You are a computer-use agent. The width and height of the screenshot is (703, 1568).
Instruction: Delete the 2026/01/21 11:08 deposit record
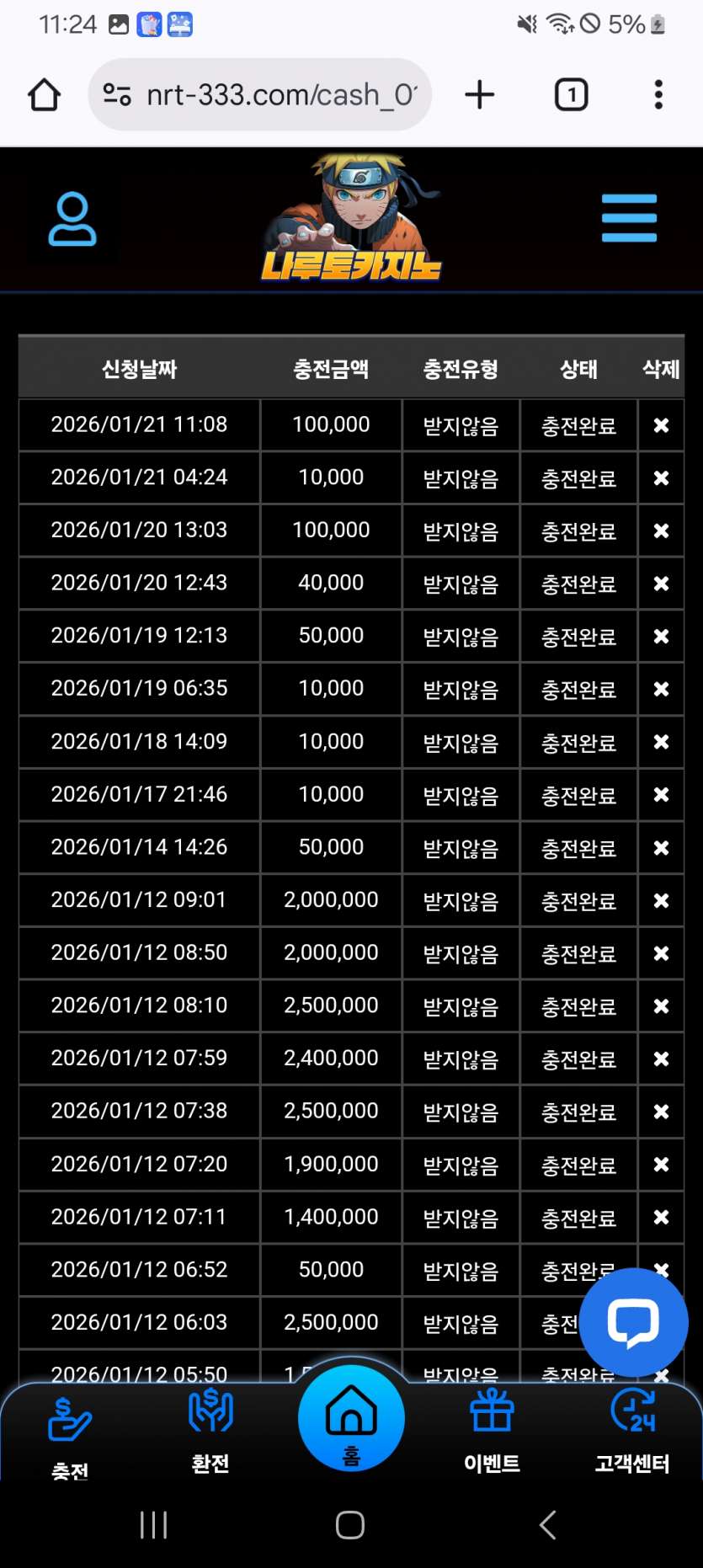661,425
